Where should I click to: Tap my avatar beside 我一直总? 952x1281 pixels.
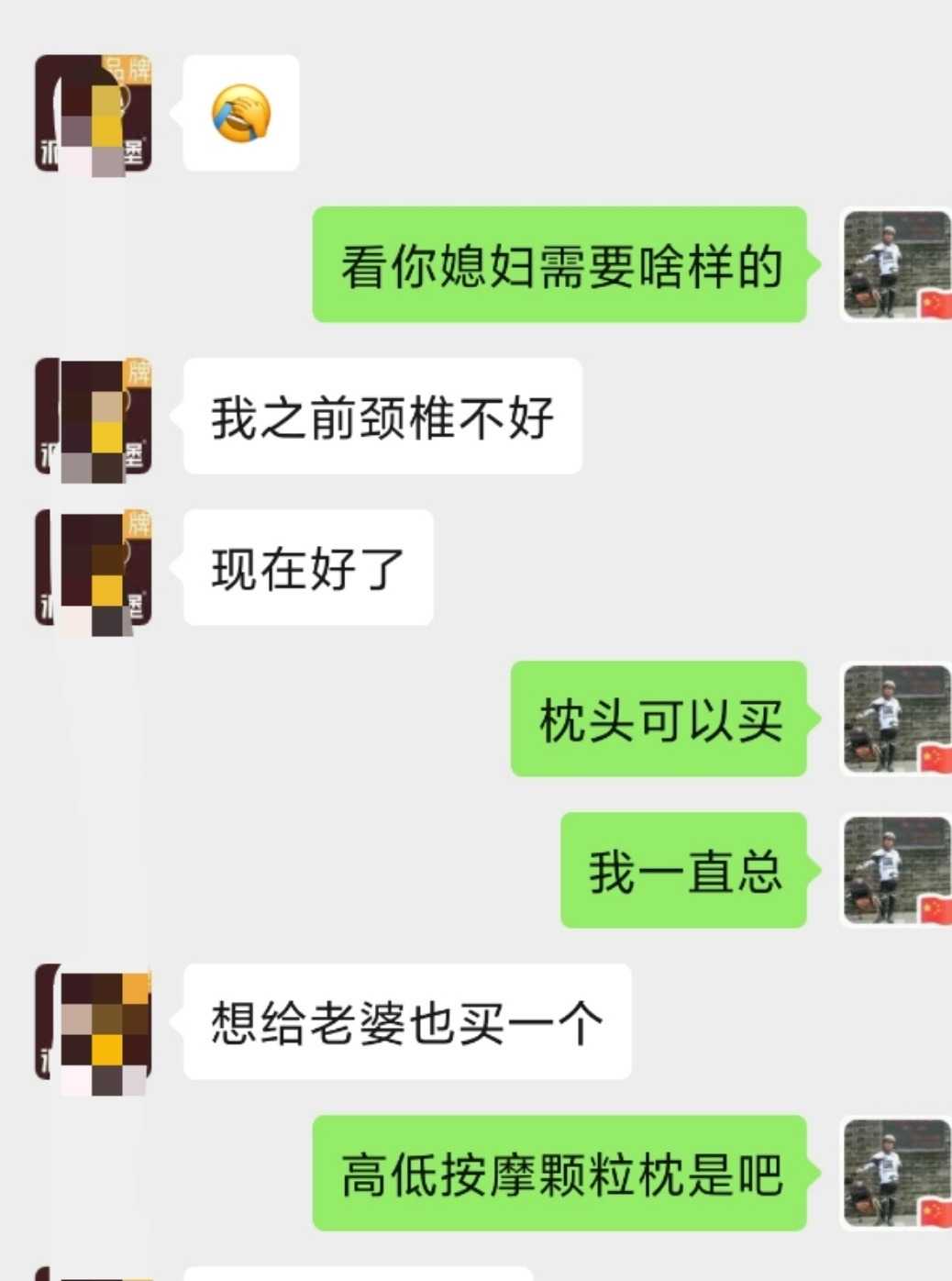896,871
